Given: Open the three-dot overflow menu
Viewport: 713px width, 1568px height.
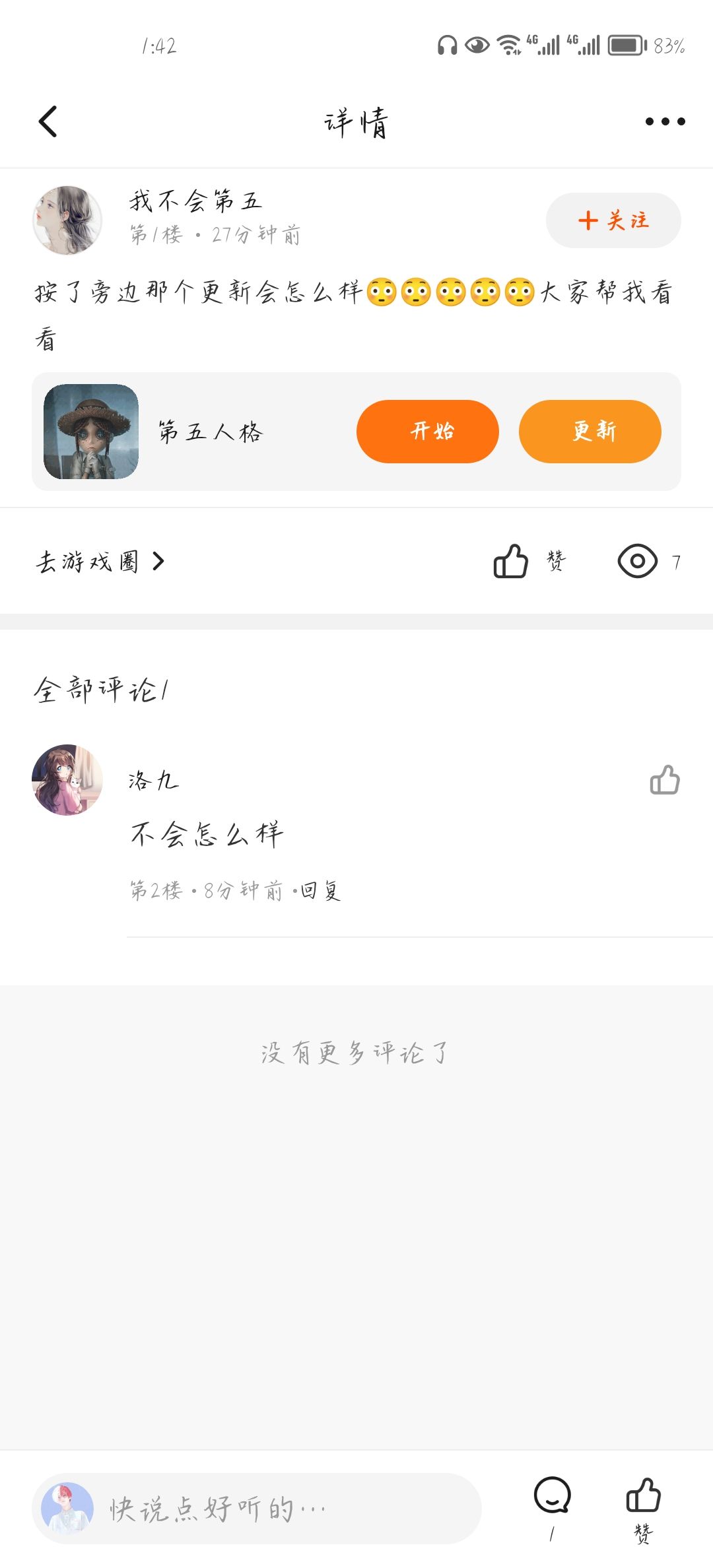Looking at the screenshot, I should [x=665, y=121].
